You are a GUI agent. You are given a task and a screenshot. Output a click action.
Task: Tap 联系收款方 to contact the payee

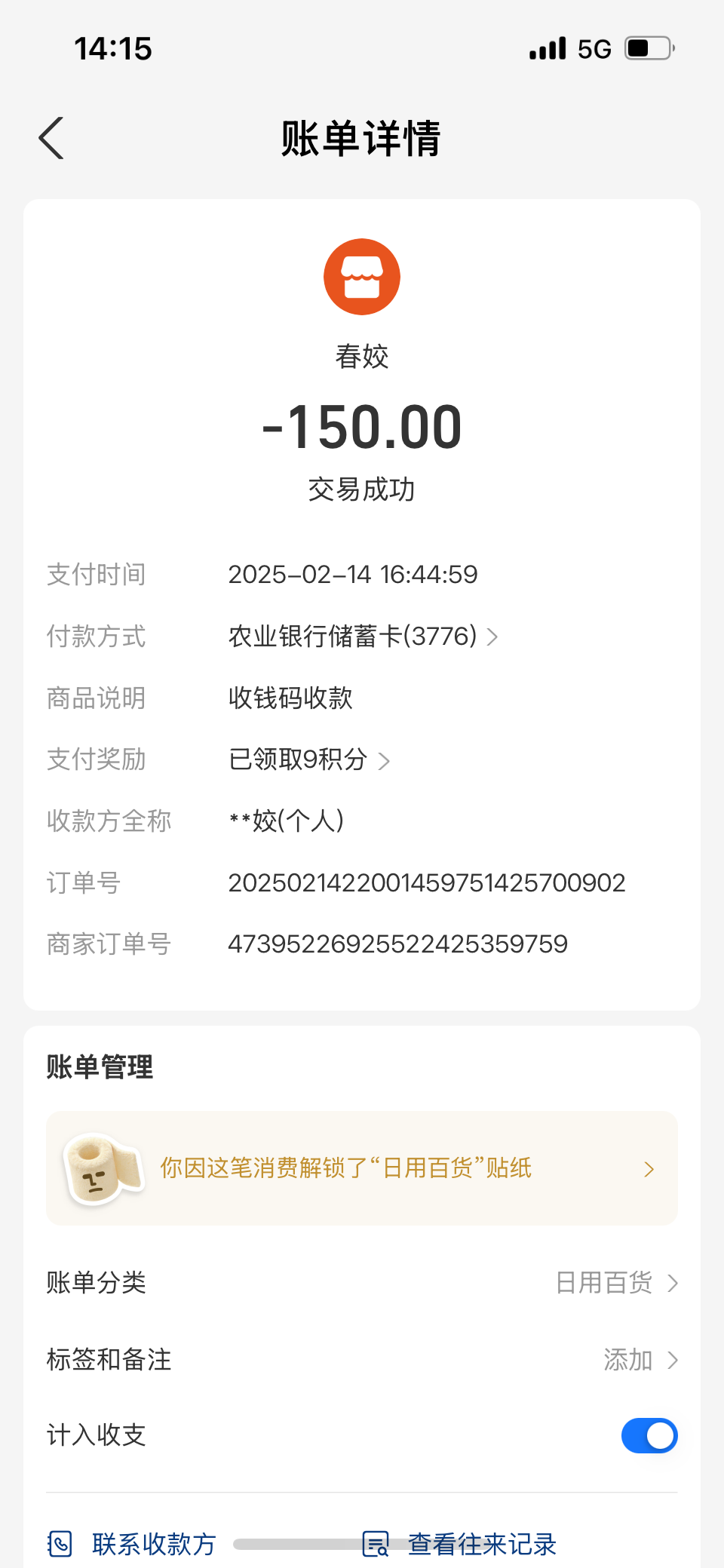click(x=134, y=1544)
